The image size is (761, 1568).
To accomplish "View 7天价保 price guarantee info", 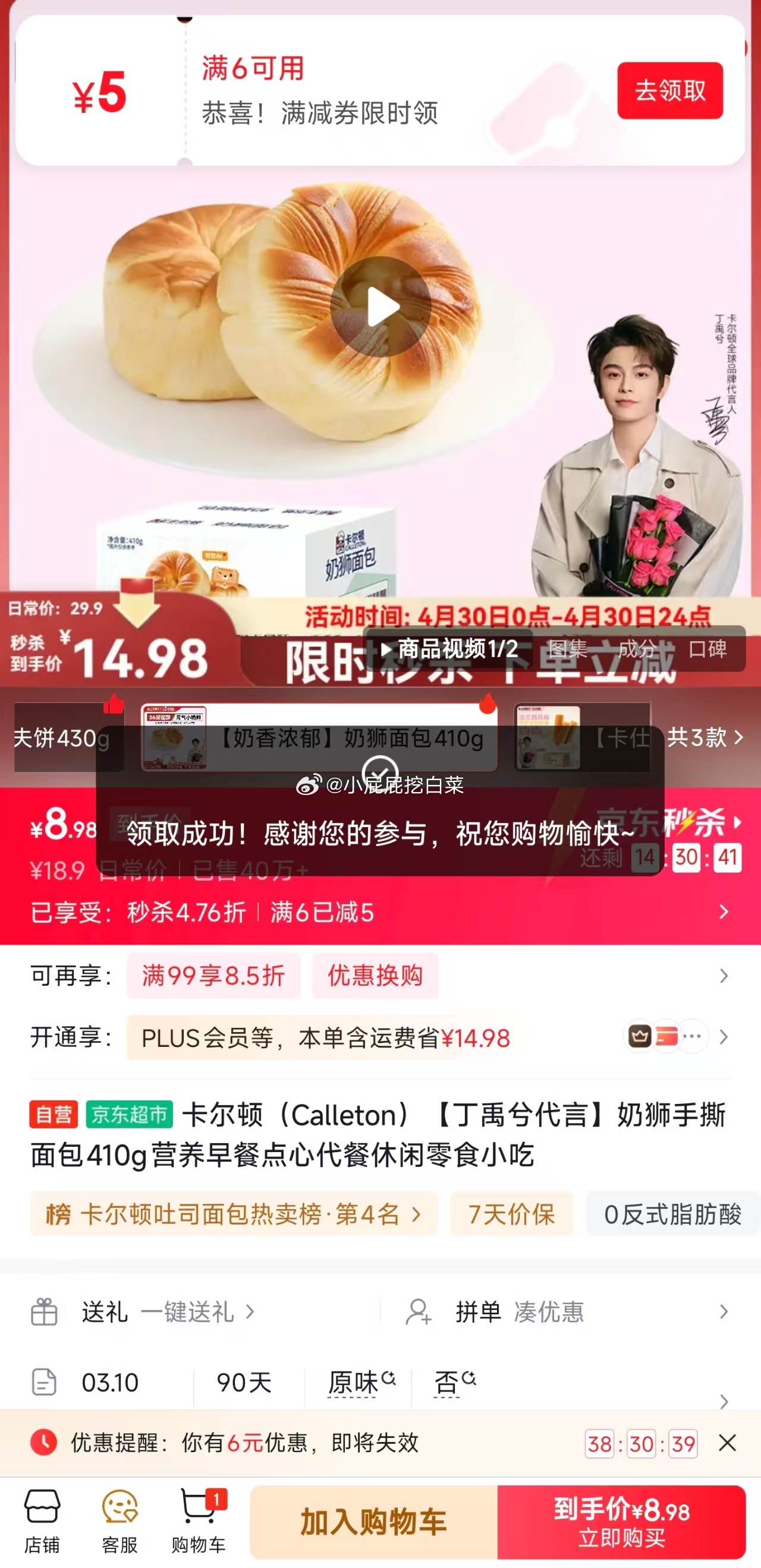I will click(x=511, y=1214).
